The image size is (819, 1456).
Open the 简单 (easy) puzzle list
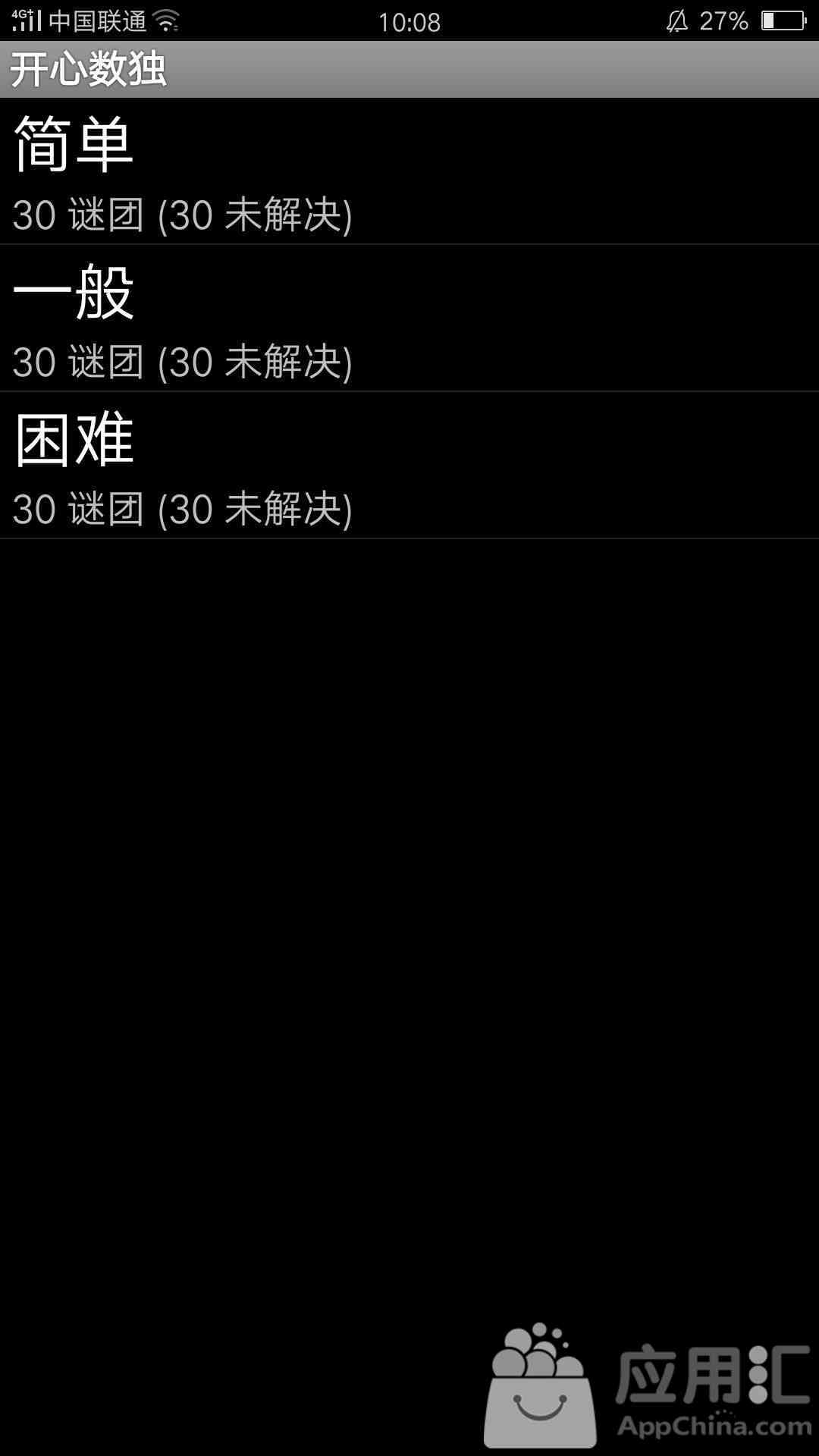pos(409,171)
